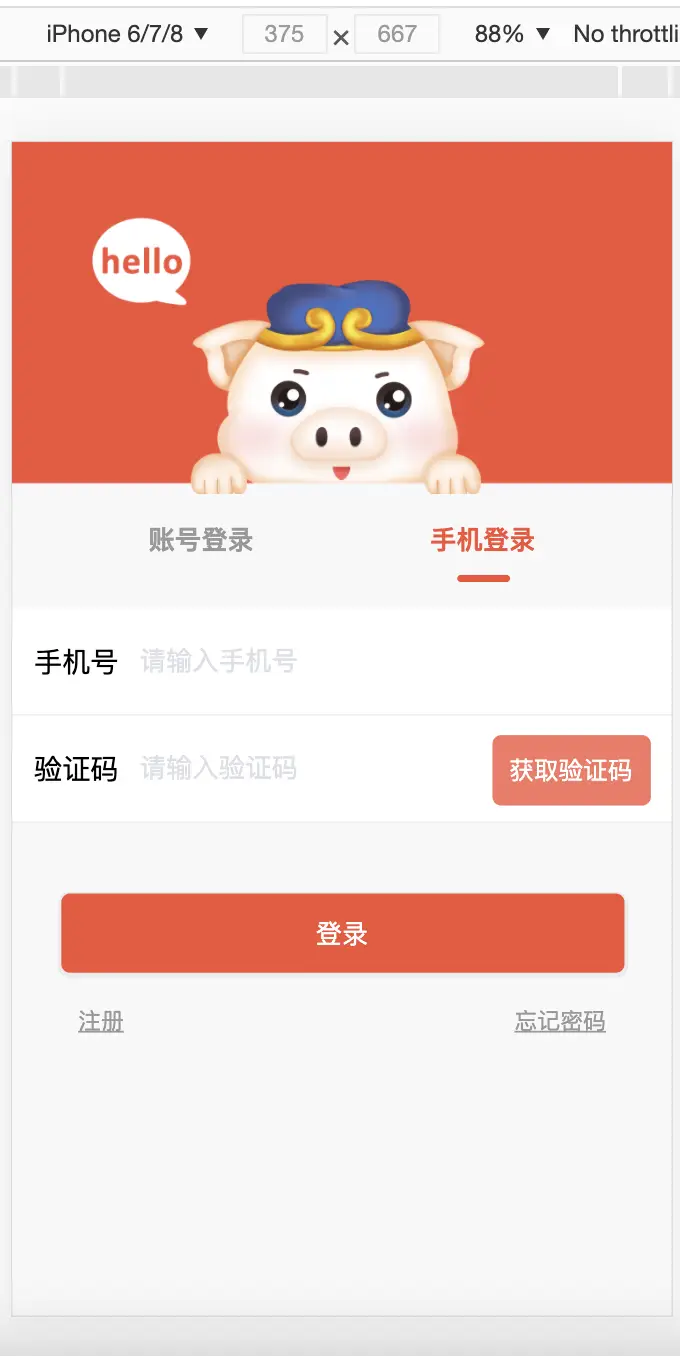The width and height of the screenshot is (680, 1356).
Task: Tap the 登录 button
Action: 342,933
